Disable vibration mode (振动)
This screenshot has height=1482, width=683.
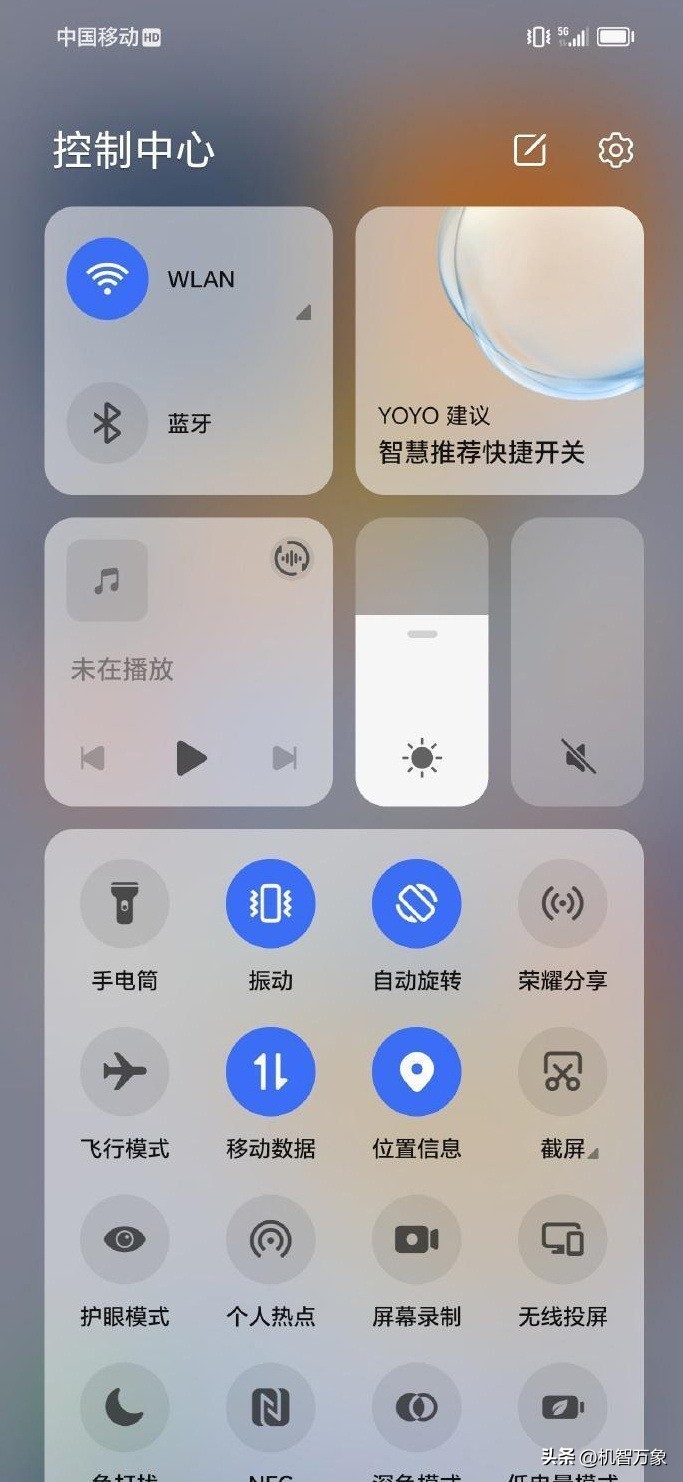click(271, 904)
